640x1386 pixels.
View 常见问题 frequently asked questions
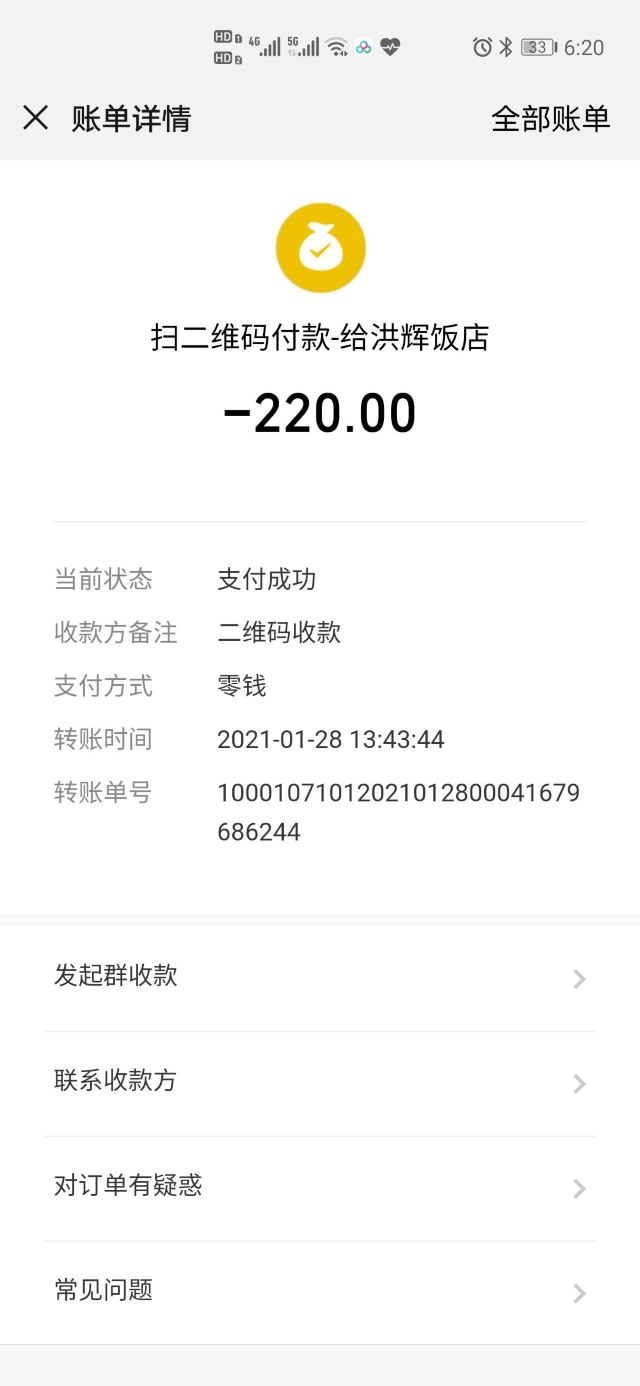[x=320, y=1291]
